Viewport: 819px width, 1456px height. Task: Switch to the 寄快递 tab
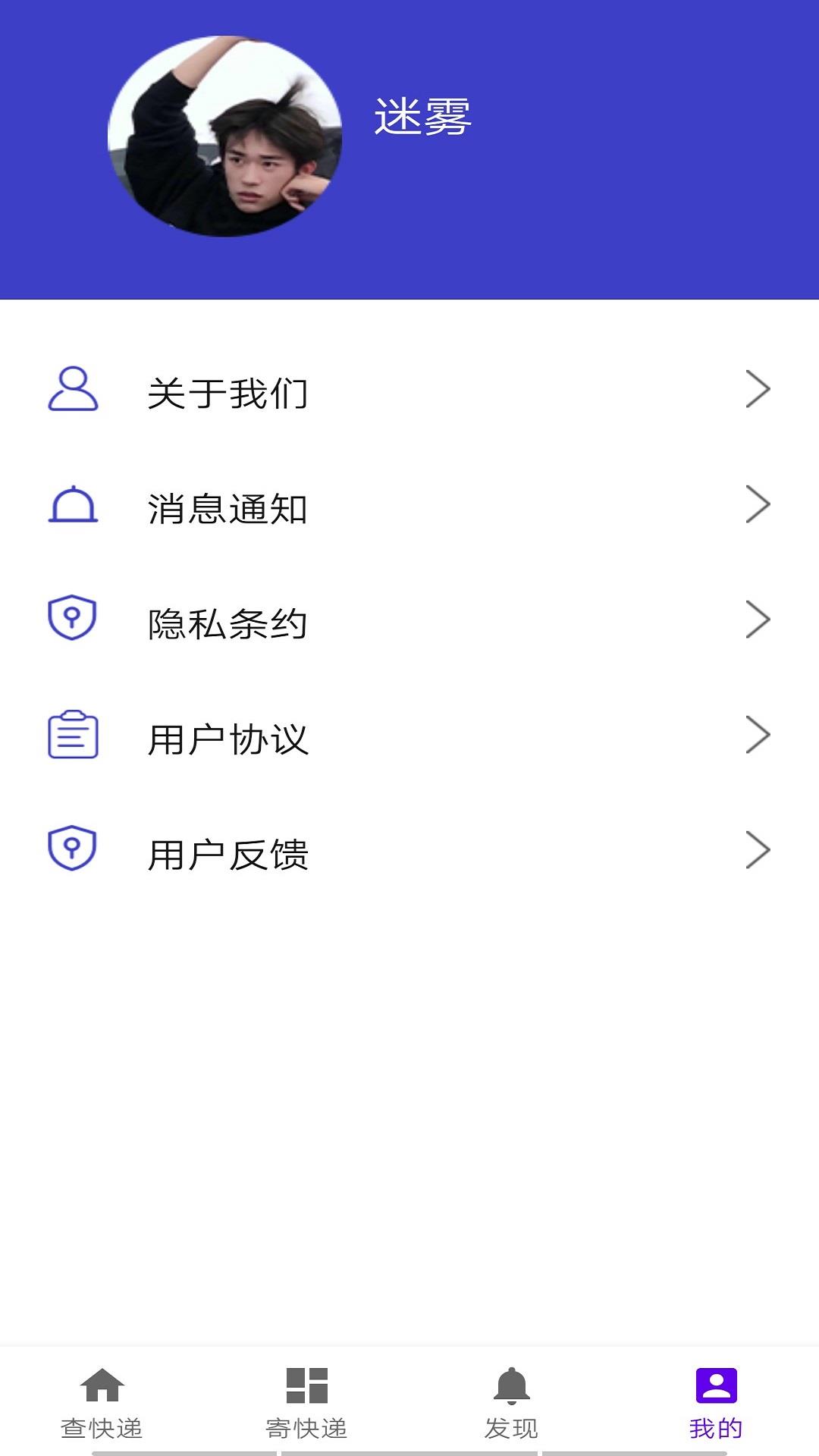307,1403
